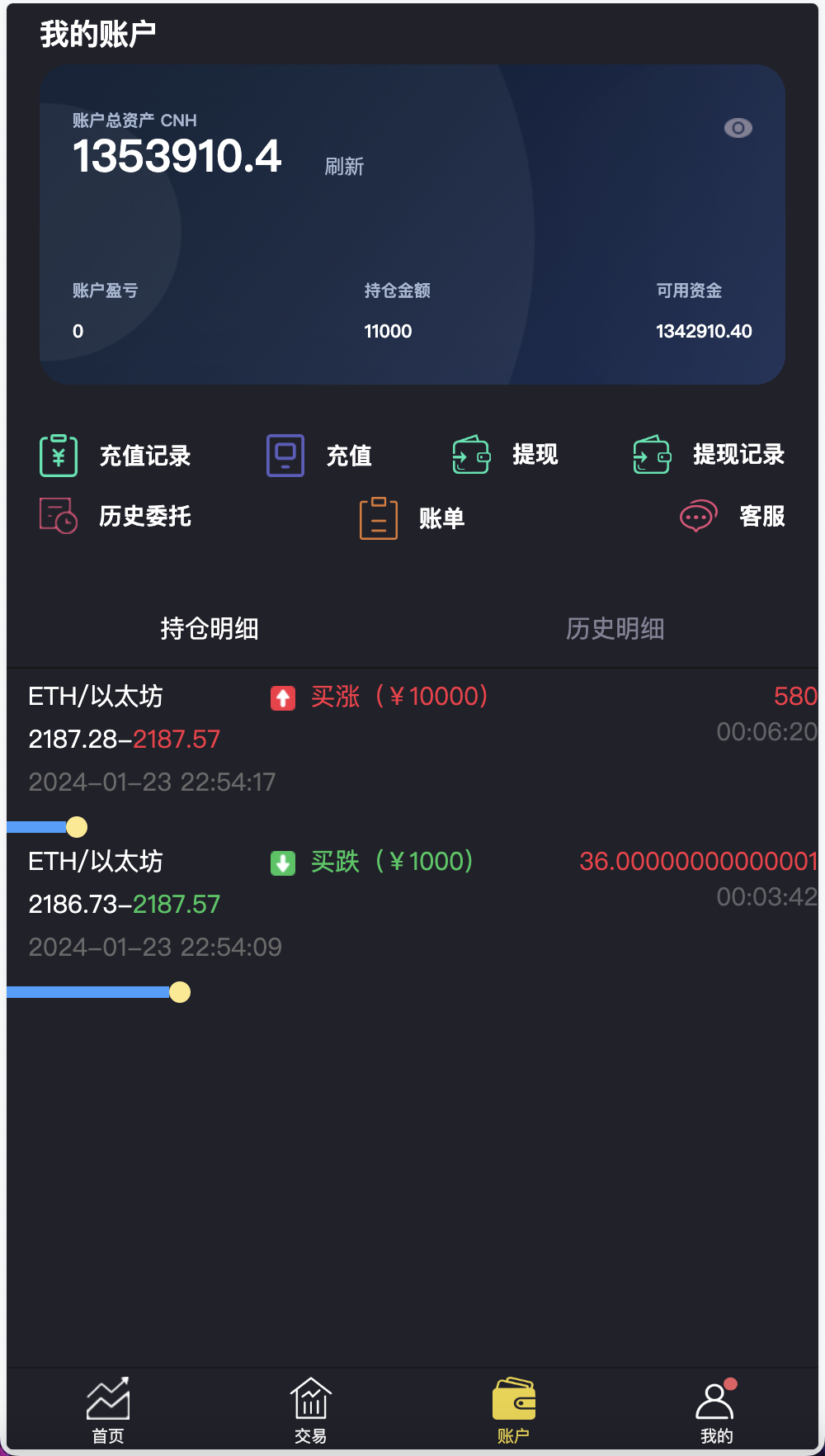Click 刷新 to refresh total assets
Image resolution: width=825 pixels, height=1456 pixels.
coord(344,166)
